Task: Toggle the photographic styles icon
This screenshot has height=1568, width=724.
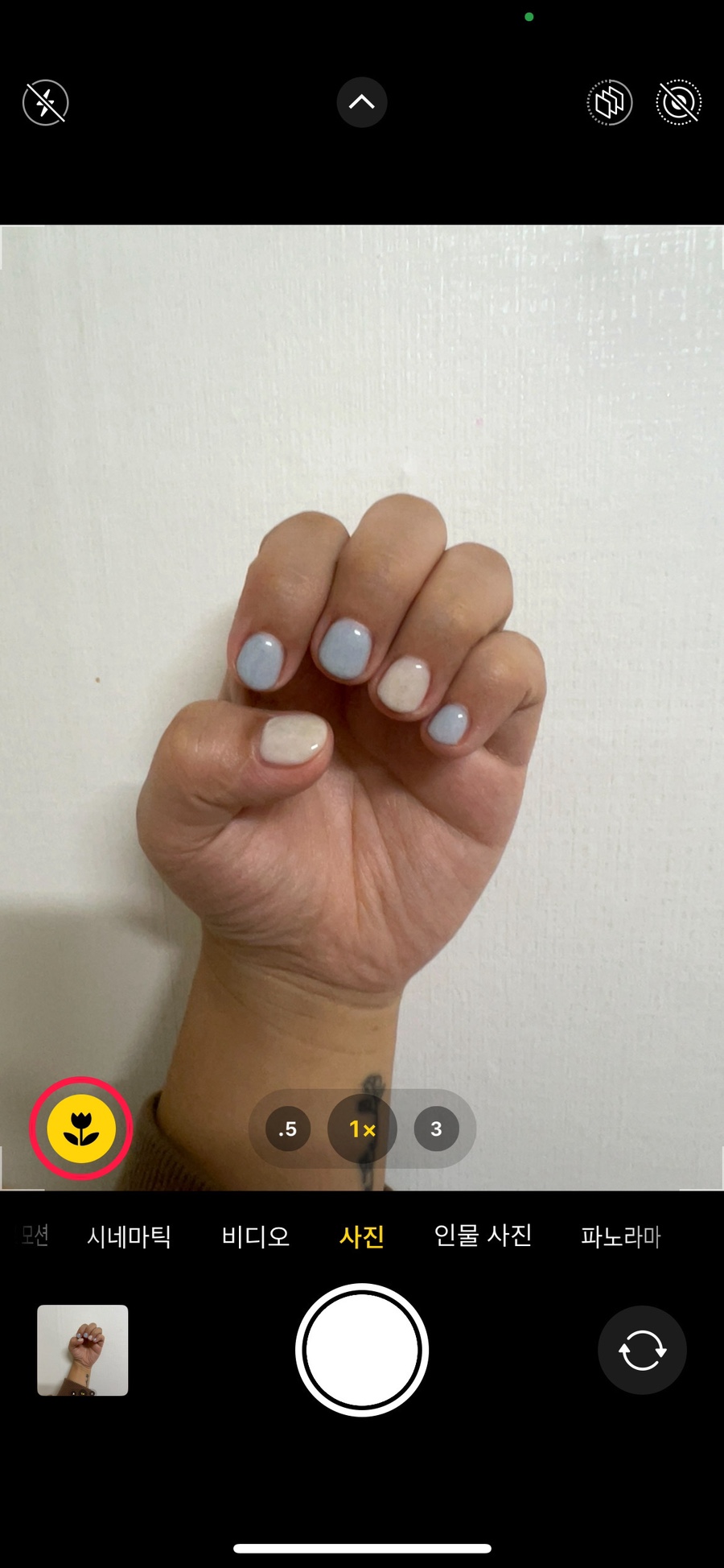Action: coord(610,102)
